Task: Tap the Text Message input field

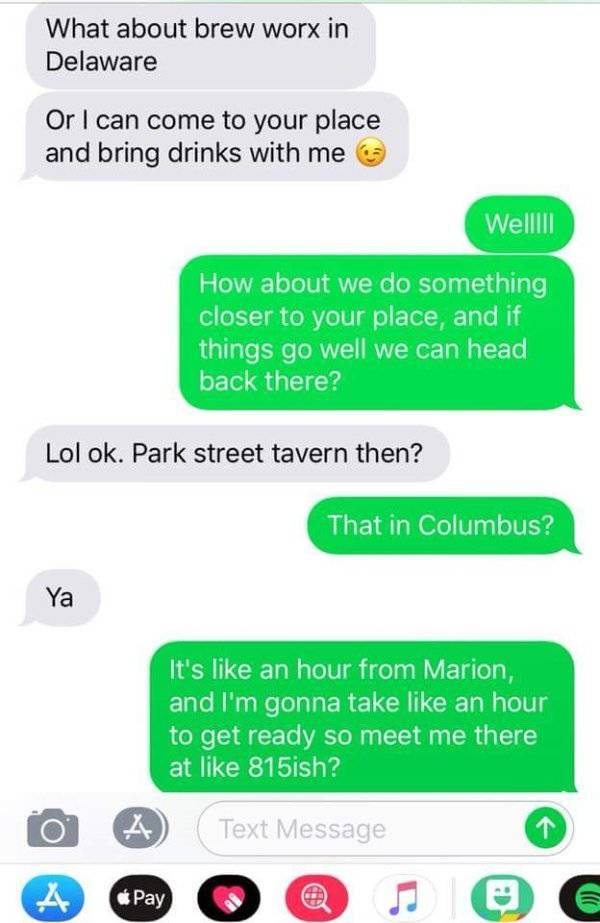Action: coord(360,828)
